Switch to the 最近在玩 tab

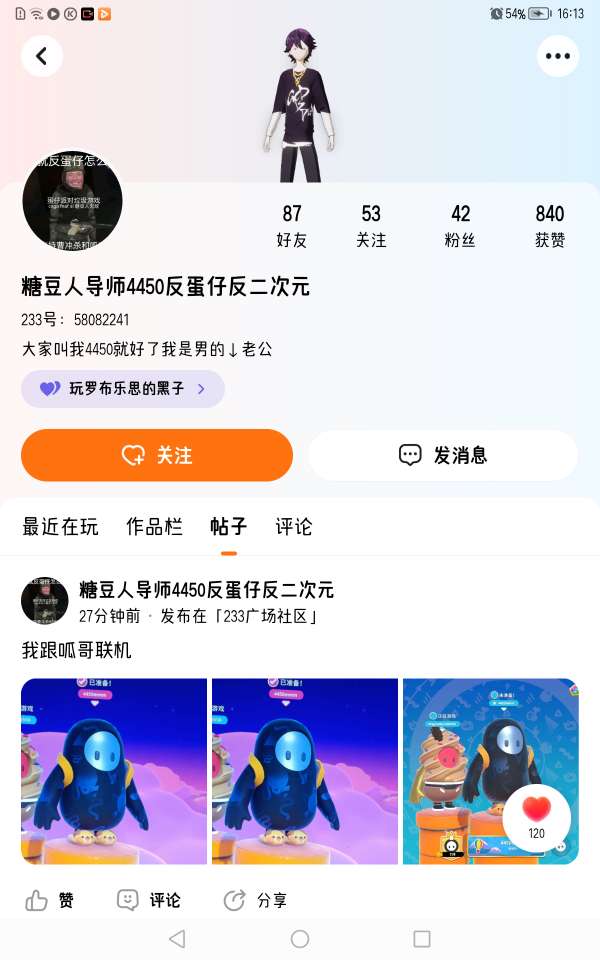click(61, 527)
